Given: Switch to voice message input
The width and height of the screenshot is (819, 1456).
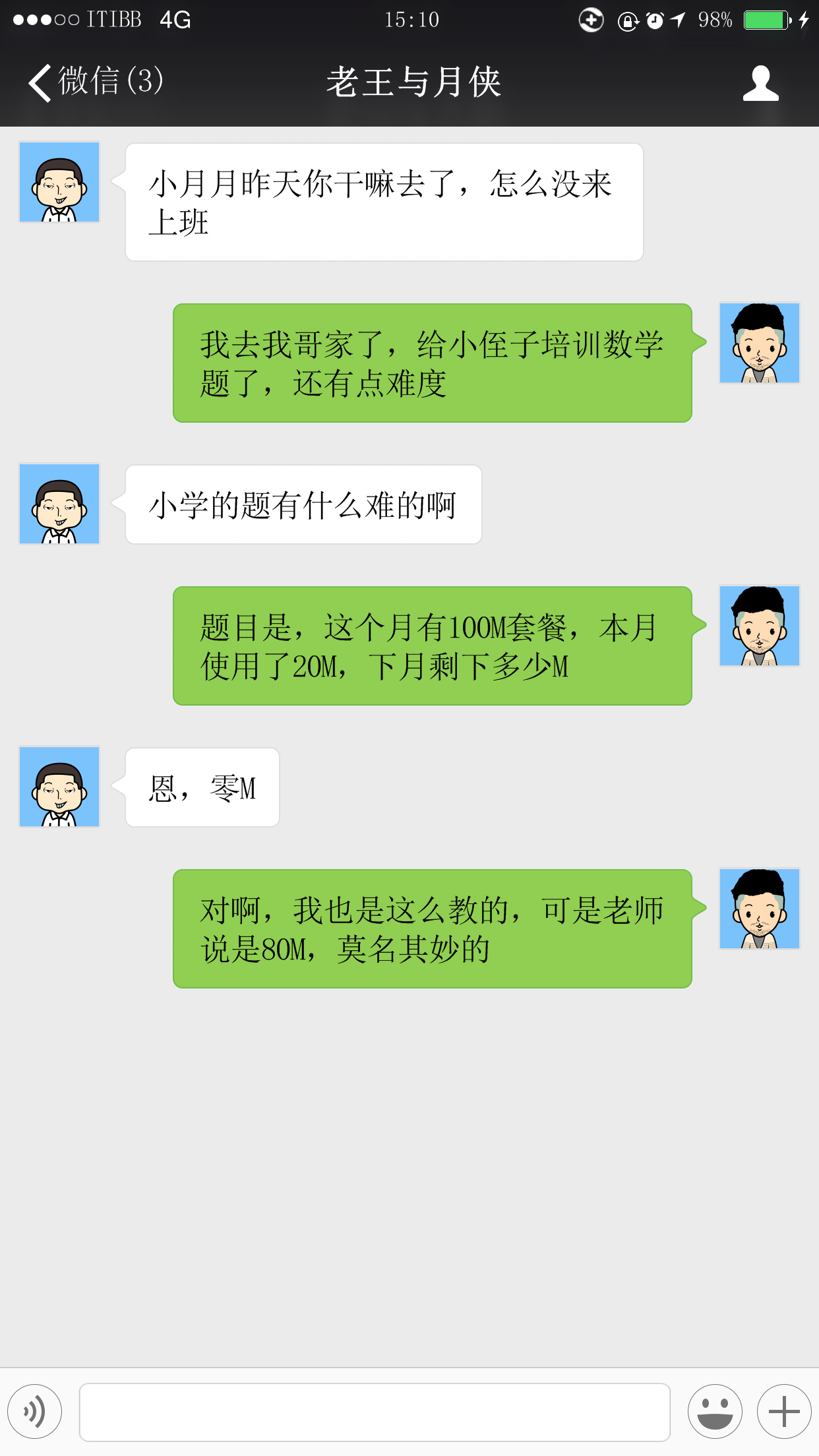Looking at the screenshot, I should [x=35, y=1411].
